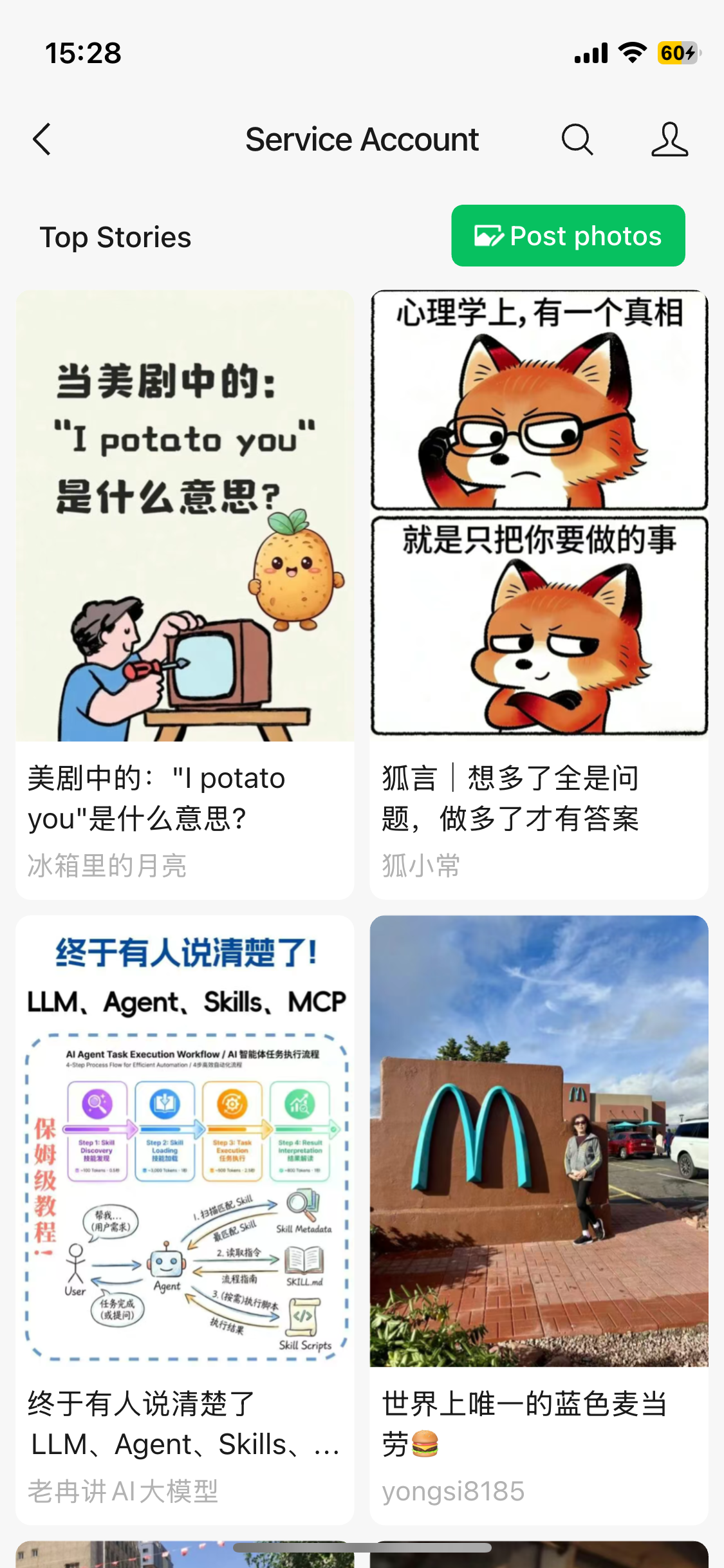This screenshot has height=1568, width=724.
Task: Open the LLM、Agent、Skills、MCP story card
Action: tap(185, 1220)
